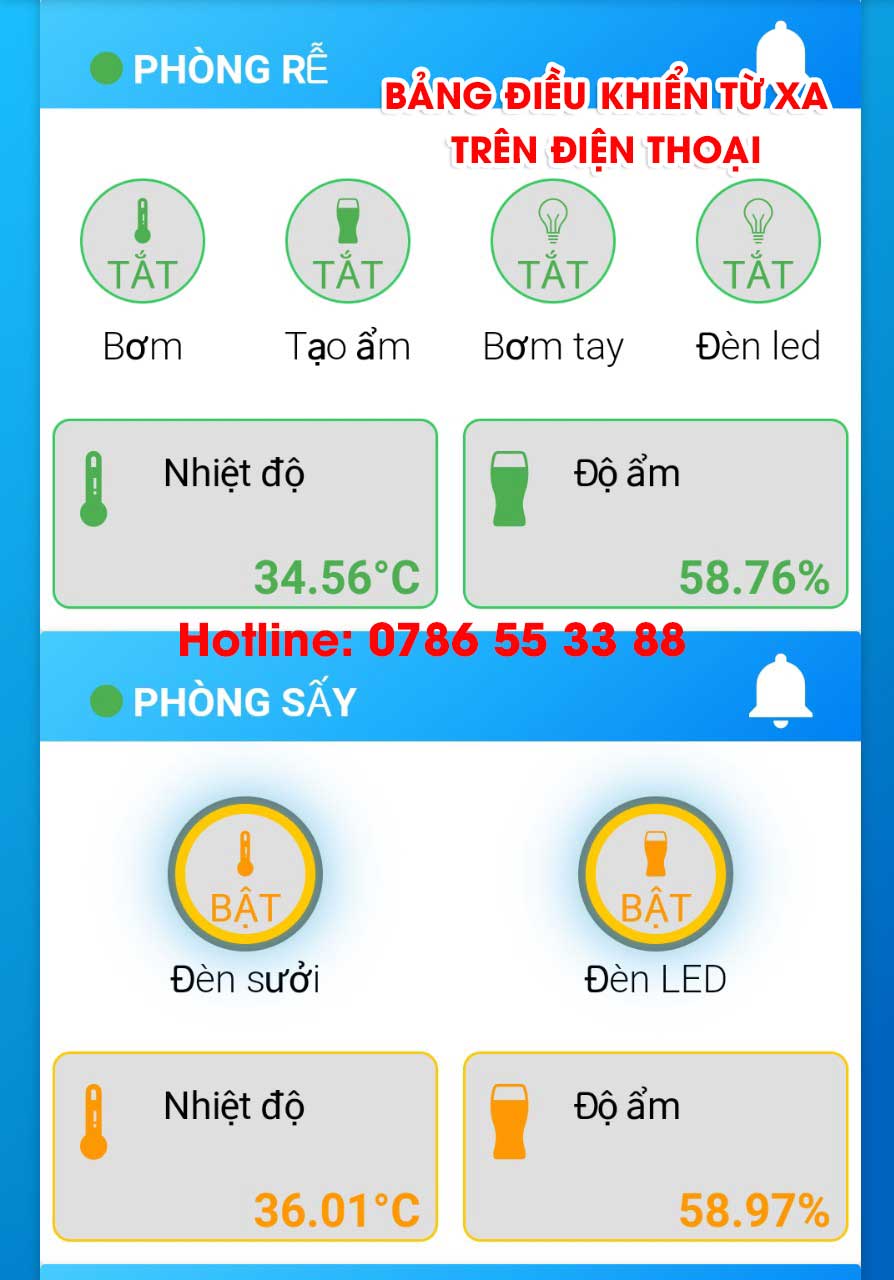
Task: Toggle the Đèn led light in Phòng Rễ
Action: click(758, 241)
